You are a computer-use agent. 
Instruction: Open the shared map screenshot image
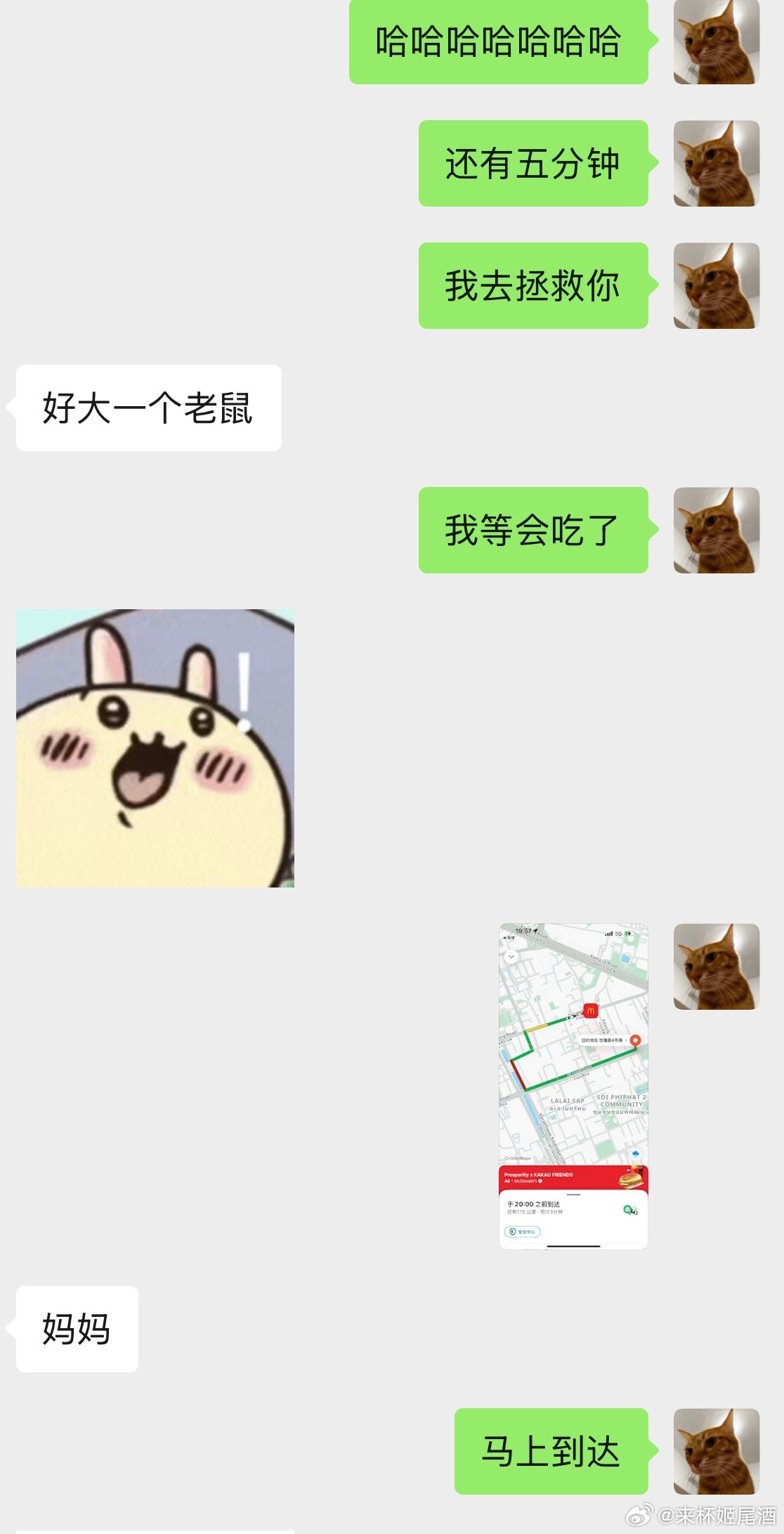[x=573, y=1086]
